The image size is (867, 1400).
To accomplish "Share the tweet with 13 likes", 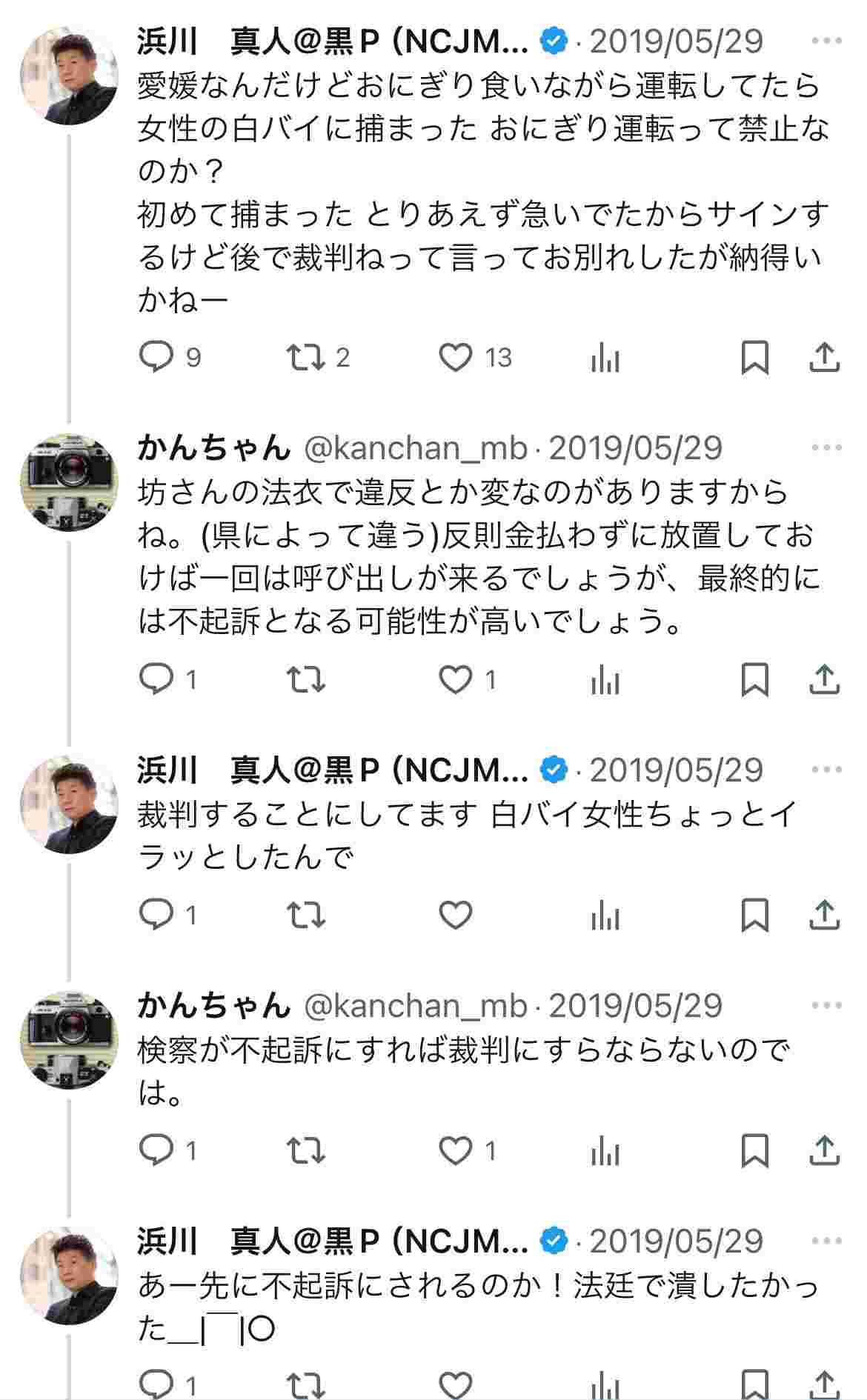I will pyautogui.click(x=824, y=358).
